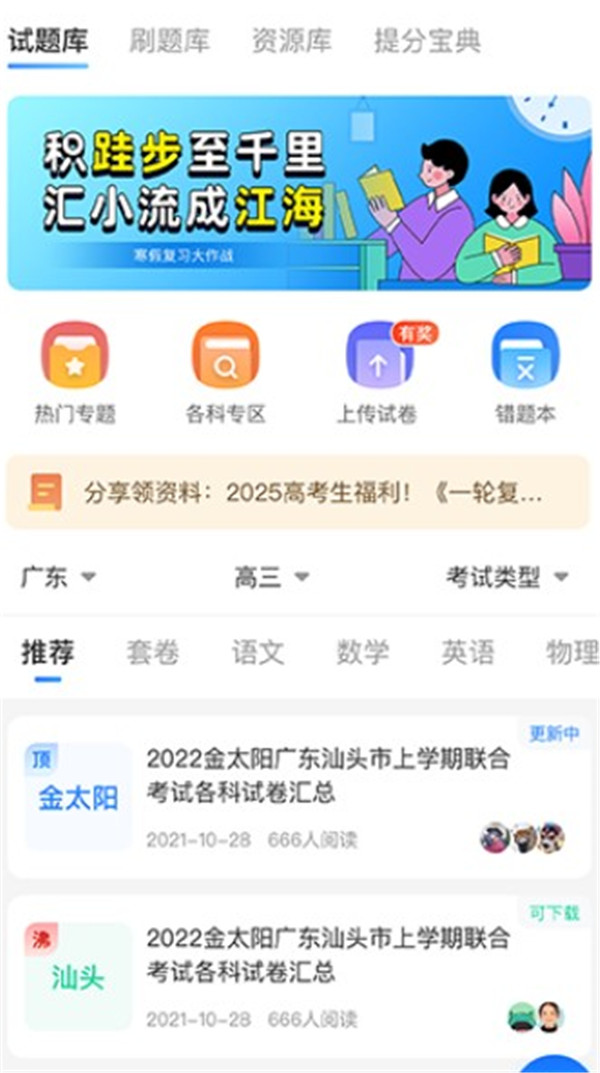600x1073 pixels.
Task: Switch to the 物理 subject tab
Action: coord(571,653)
